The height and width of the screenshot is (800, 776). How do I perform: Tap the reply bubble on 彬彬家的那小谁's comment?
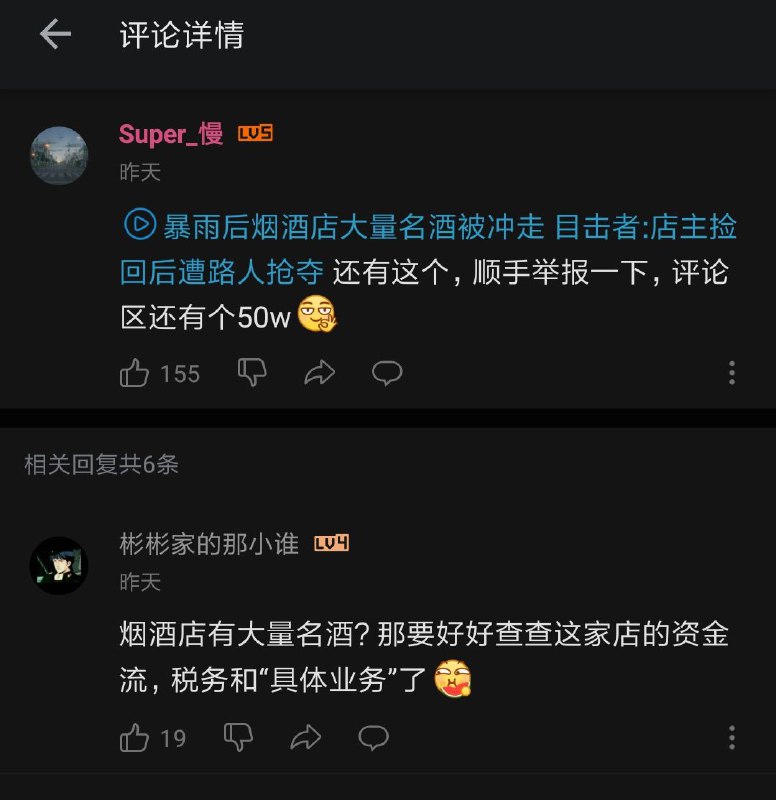pyautogui.click(x=374, y=738)
